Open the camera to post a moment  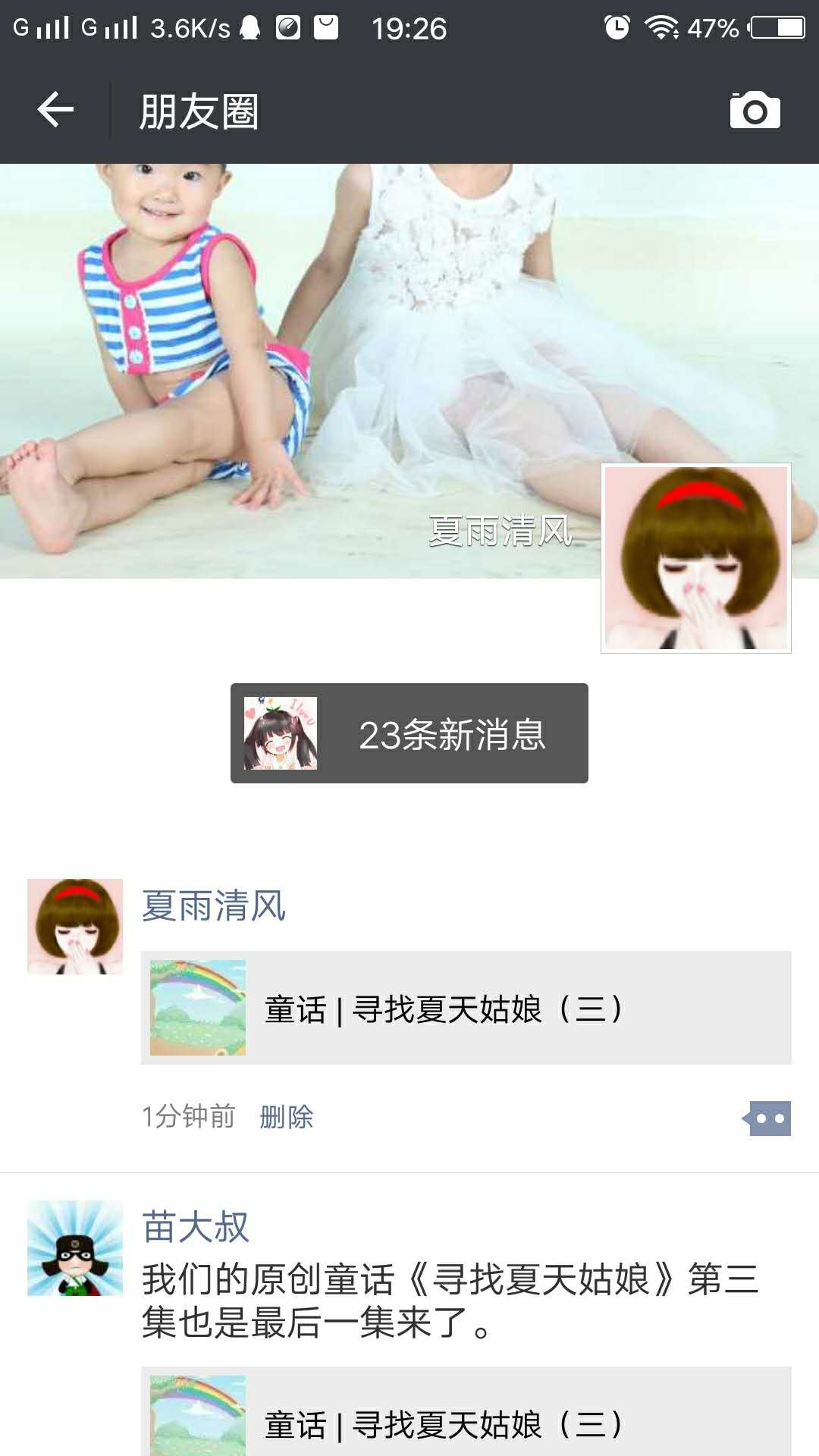coord(755,111)
